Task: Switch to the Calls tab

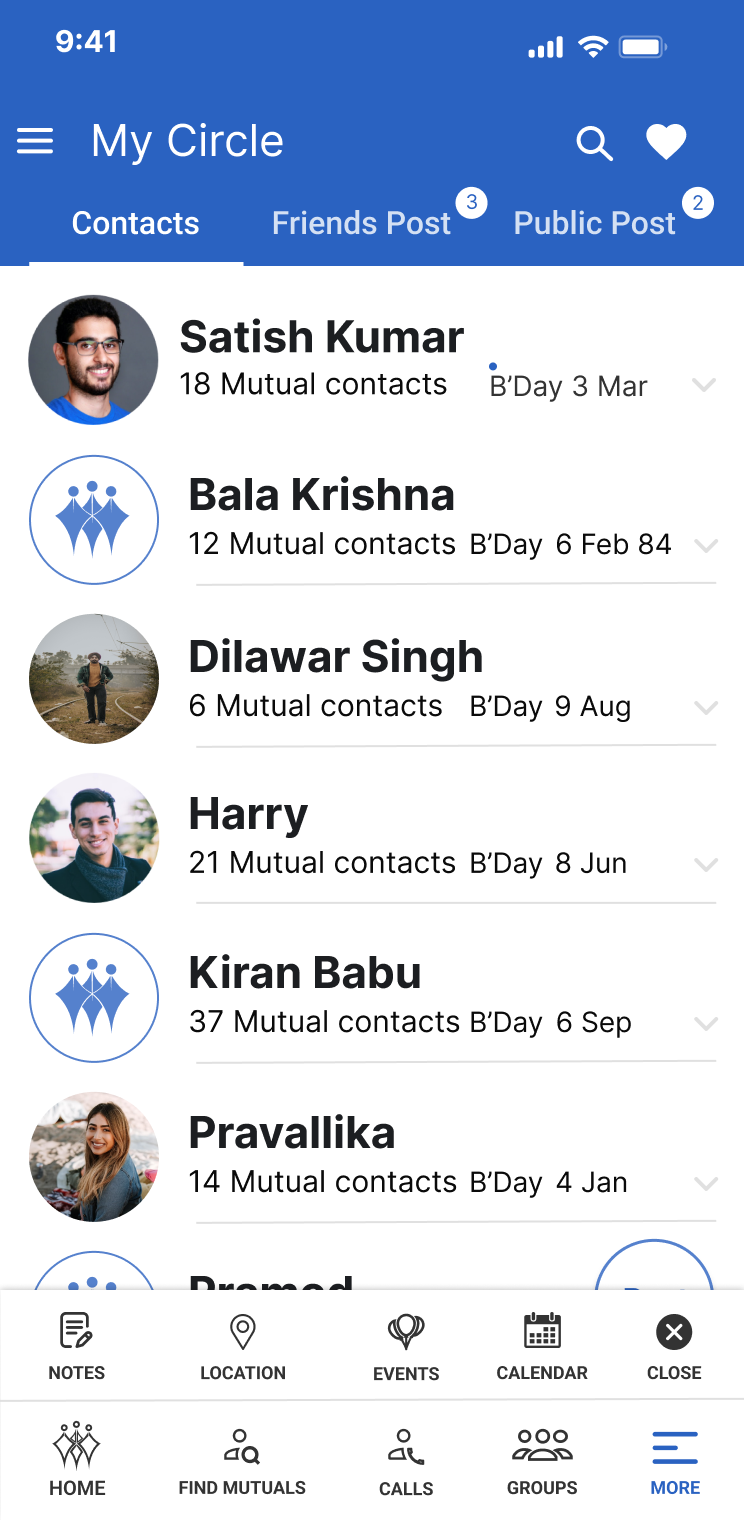Action: (x=406, y=1460)
